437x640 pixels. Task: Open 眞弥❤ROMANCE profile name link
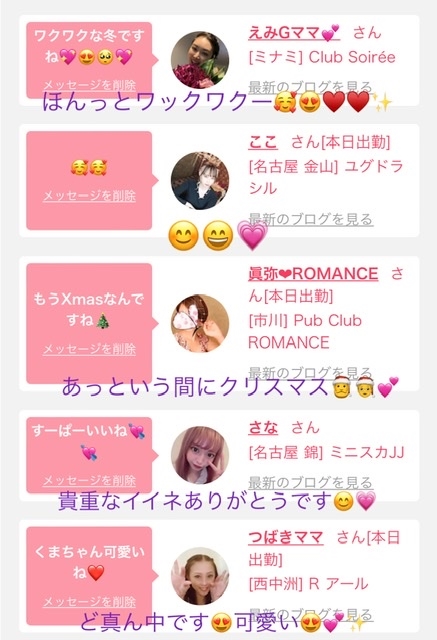tap(313, 273)
